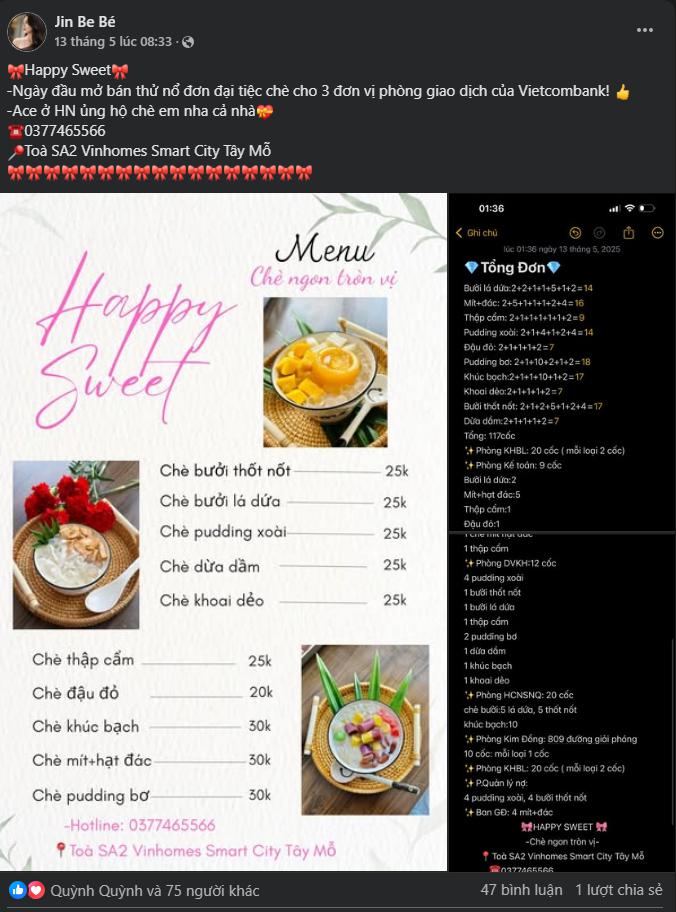This screenshot has width=676, height=912.
Task: Open Jin Be Bé's profile picture
Action: point(26,32)
